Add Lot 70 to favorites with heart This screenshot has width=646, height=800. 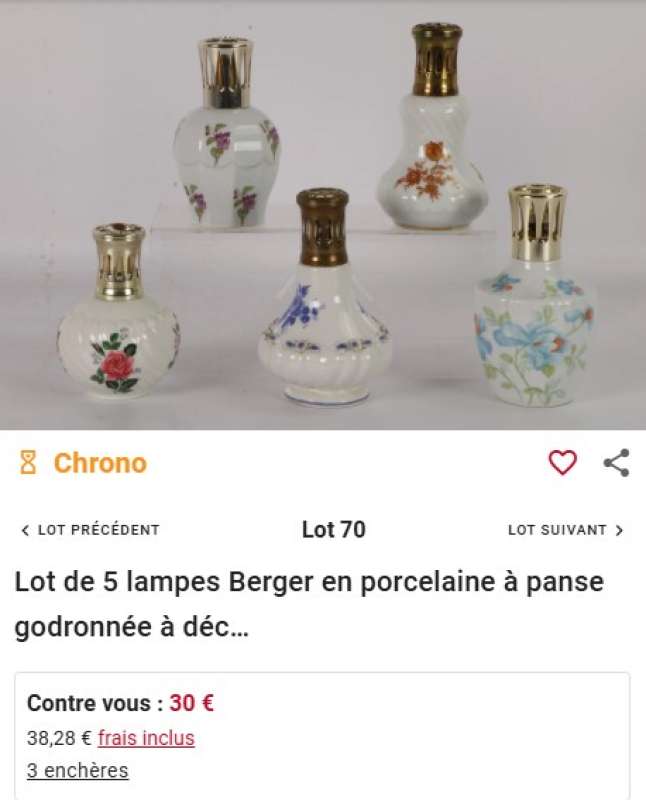(x=563, y=462)
